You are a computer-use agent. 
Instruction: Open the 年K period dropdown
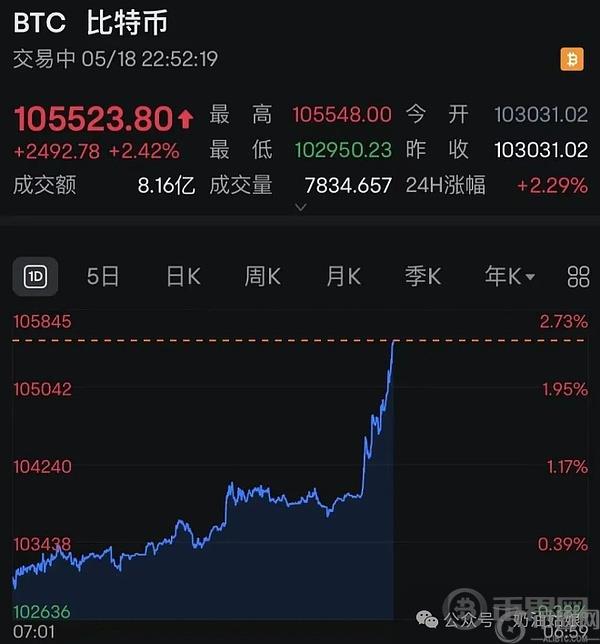click(x=509, y=277)
